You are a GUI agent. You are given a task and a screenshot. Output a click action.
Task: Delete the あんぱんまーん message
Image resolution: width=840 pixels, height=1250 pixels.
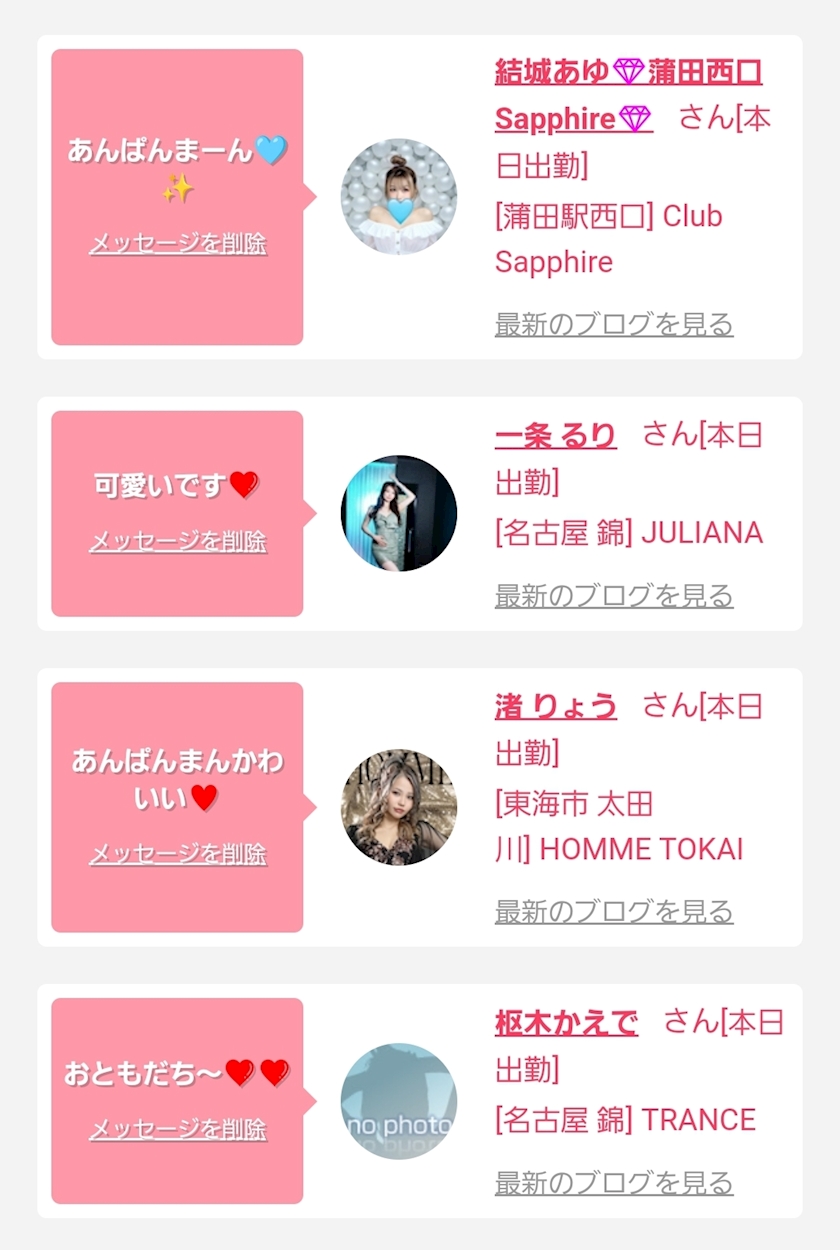point(178,243)
